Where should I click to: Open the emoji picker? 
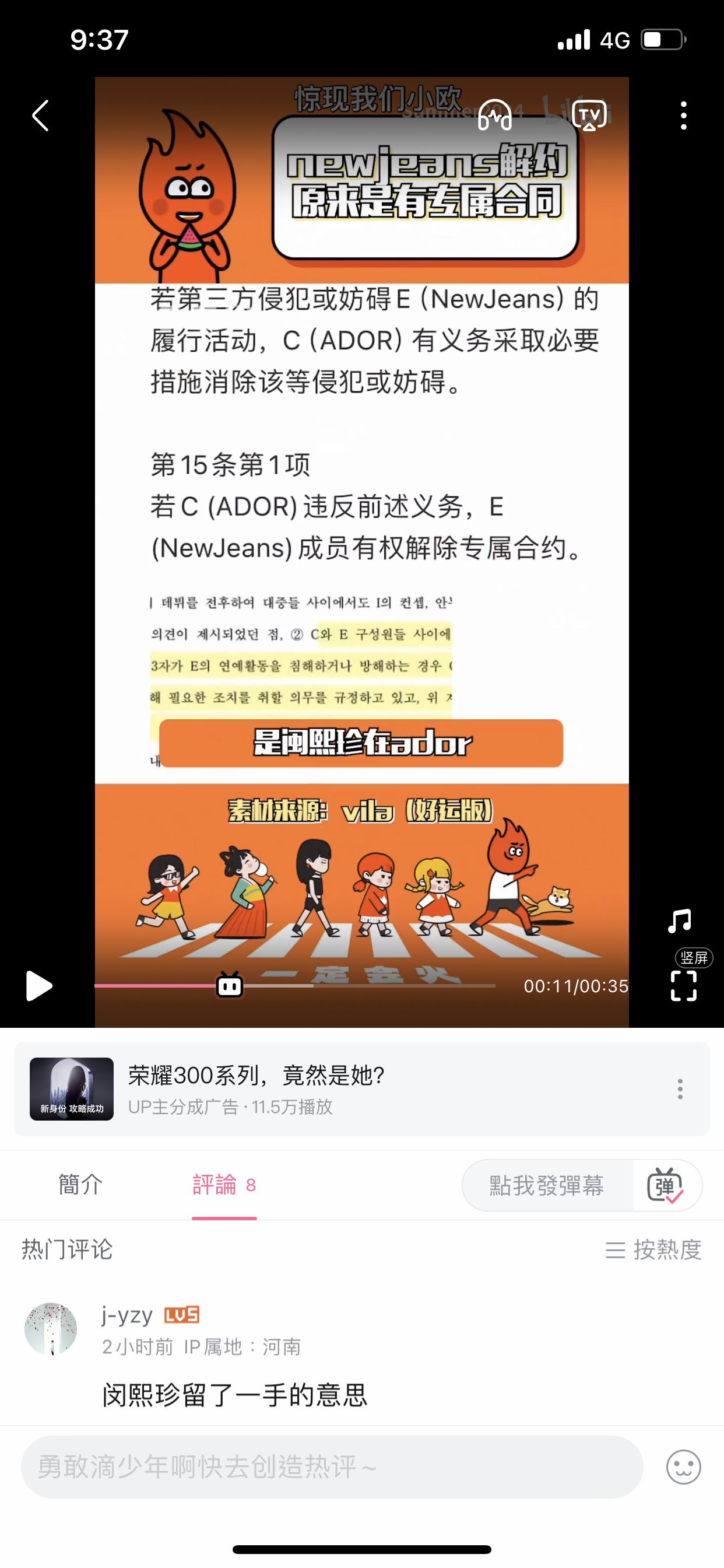tap(683, 1466)
